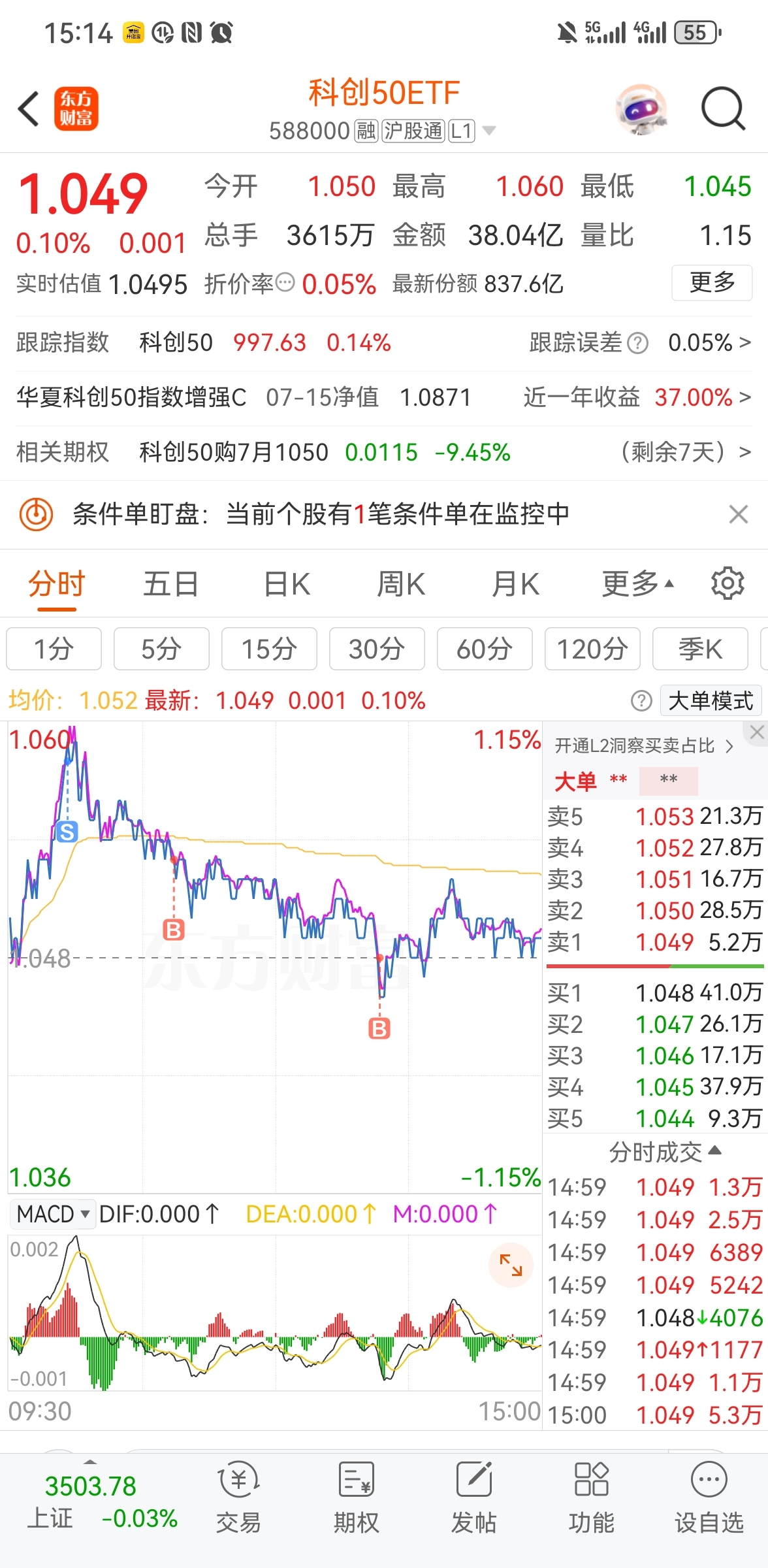Viewport: 768px width, 1568px height.
Task: Open the MACD indicator dropdown
Action: tap(52, 1213)
